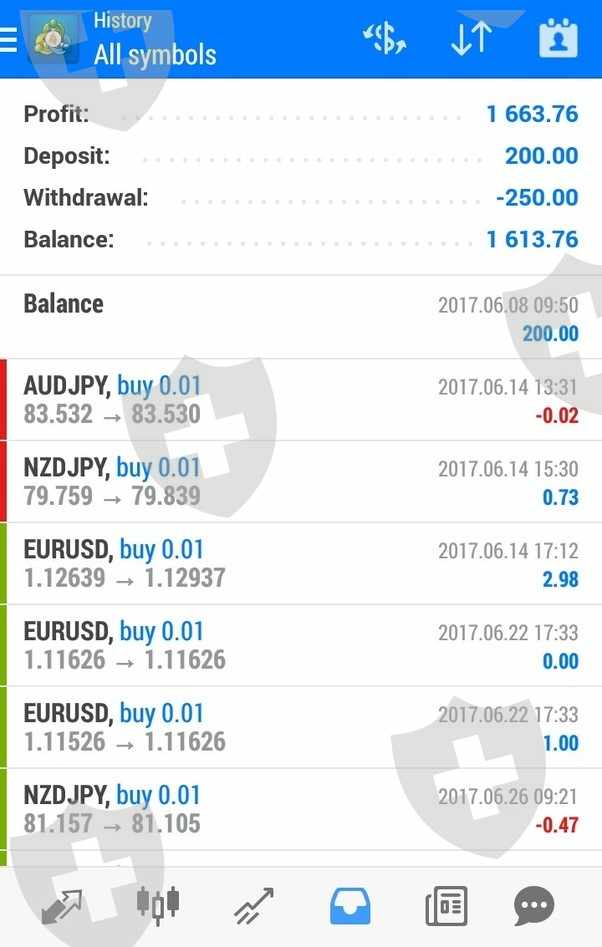Switch to the Quotes tab
This screenshot has height=947, width=602.
62,905
